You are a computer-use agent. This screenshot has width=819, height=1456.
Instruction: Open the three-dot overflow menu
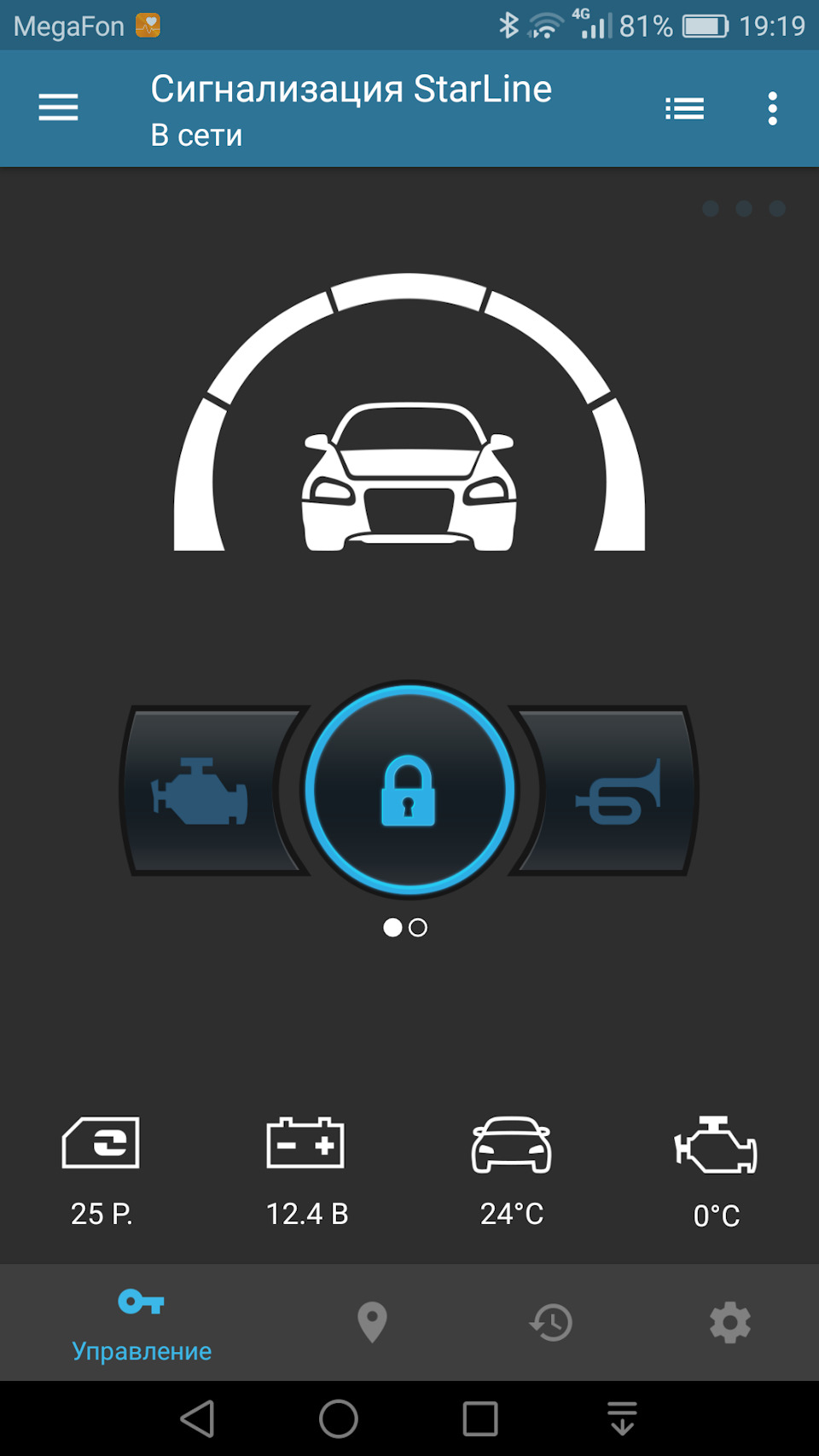click(772, 108)
